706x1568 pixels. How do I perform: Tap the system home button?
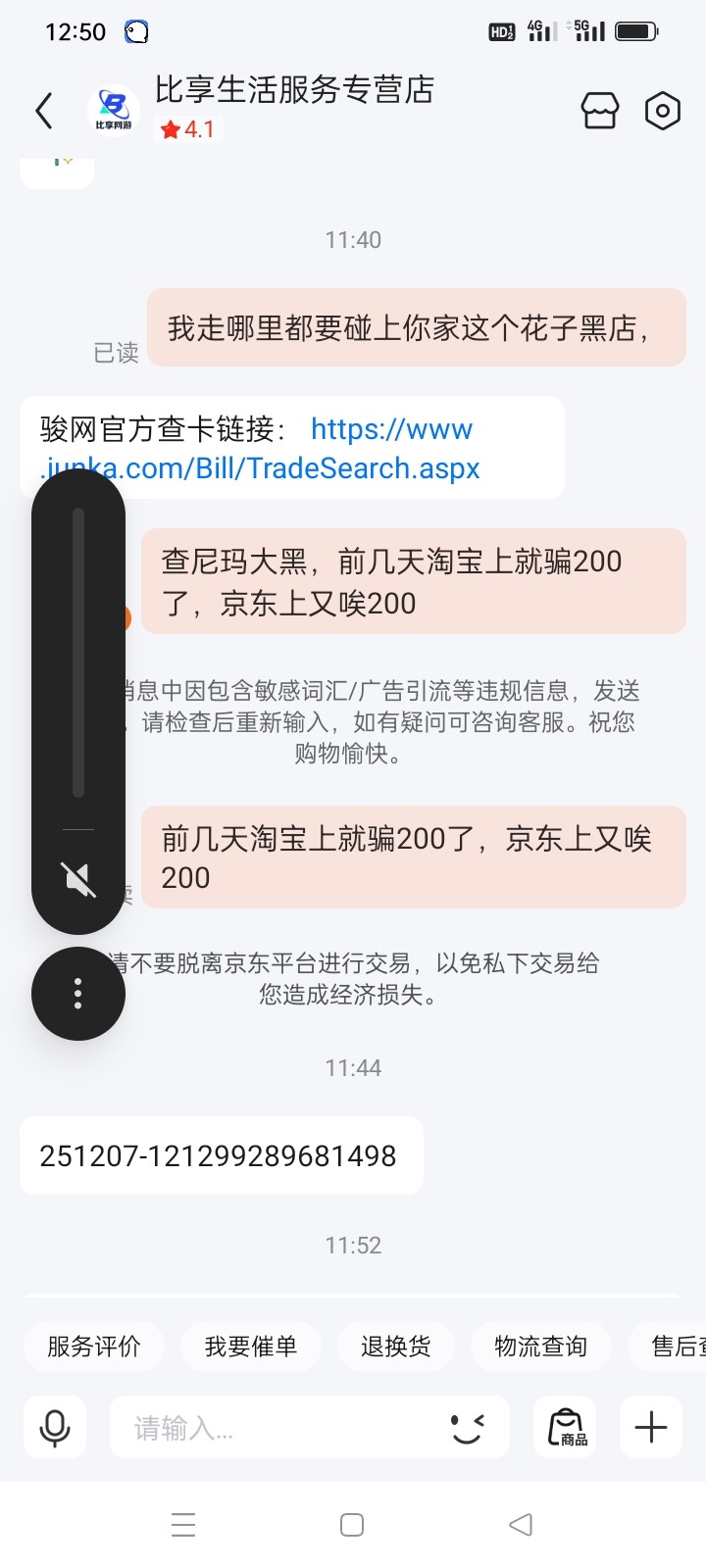[352, 1525]
